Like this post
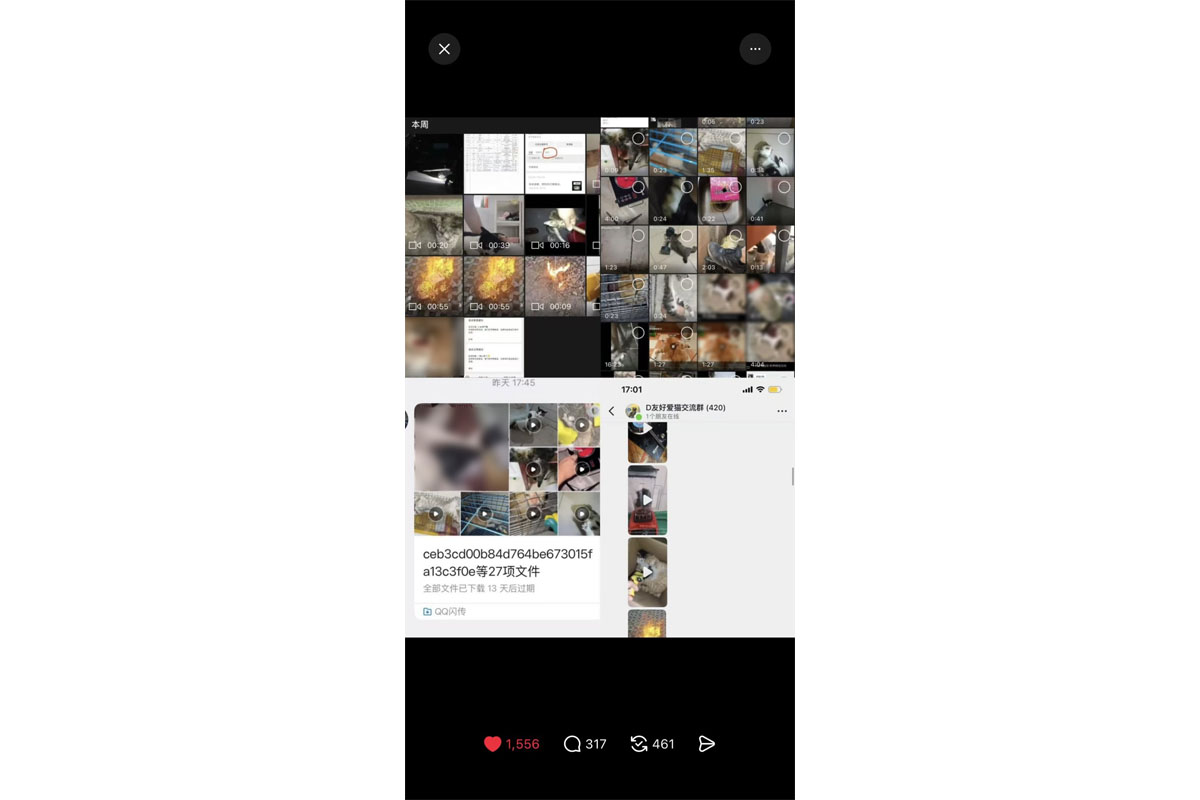This screenshot has height=800, width=1200. [493, 744]
